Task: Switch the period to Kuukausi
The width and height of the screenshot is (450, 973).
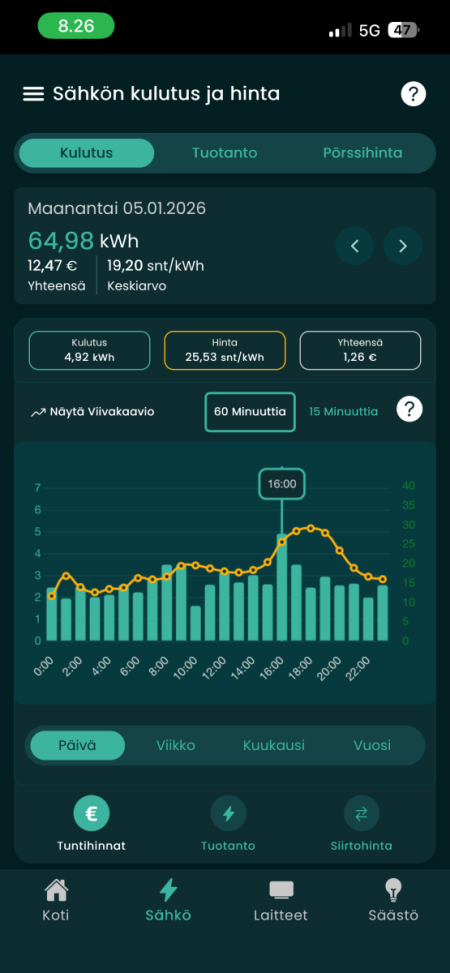Action: coord(274,745)
